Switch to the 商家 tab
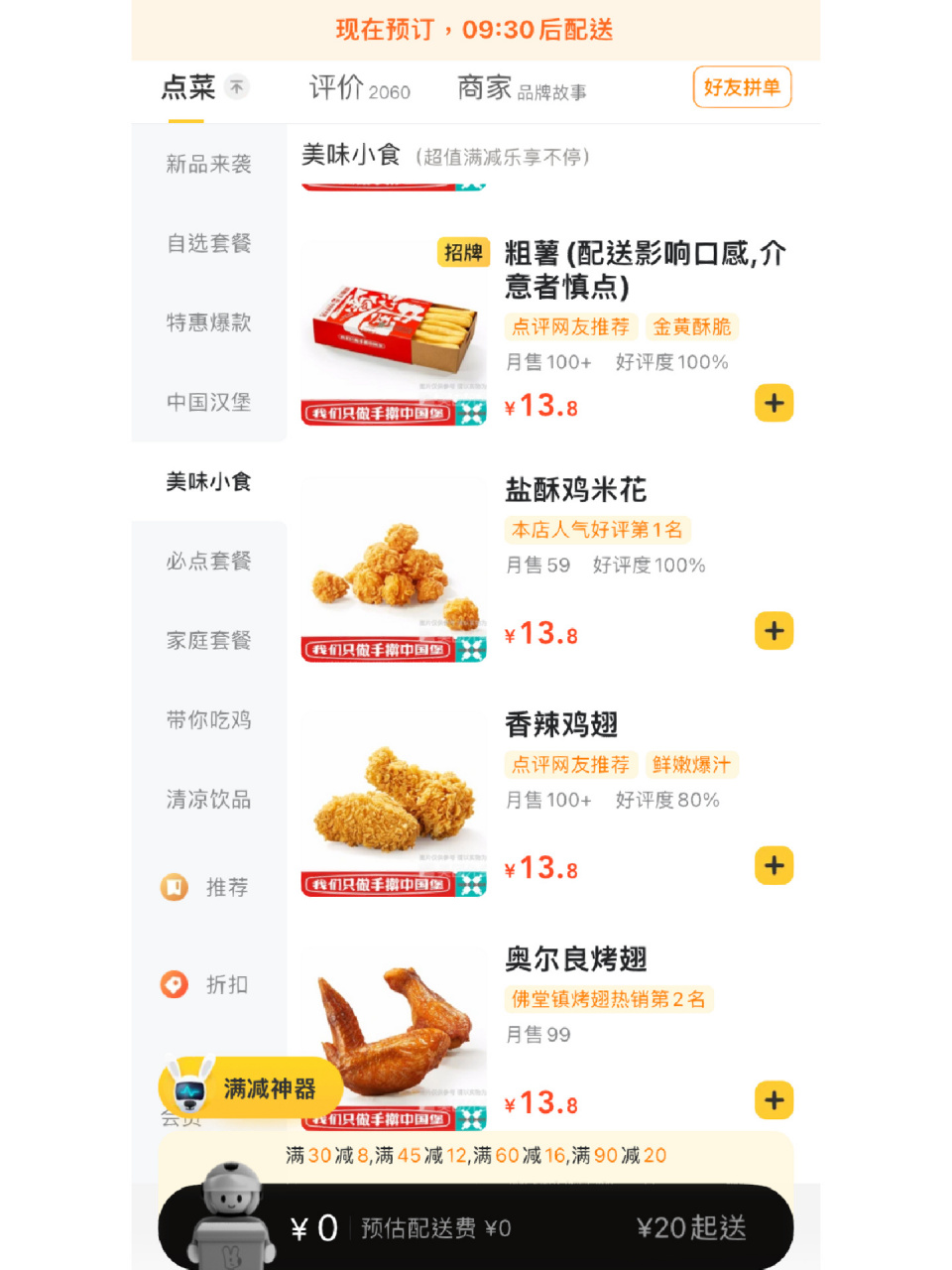 (483, 89)
